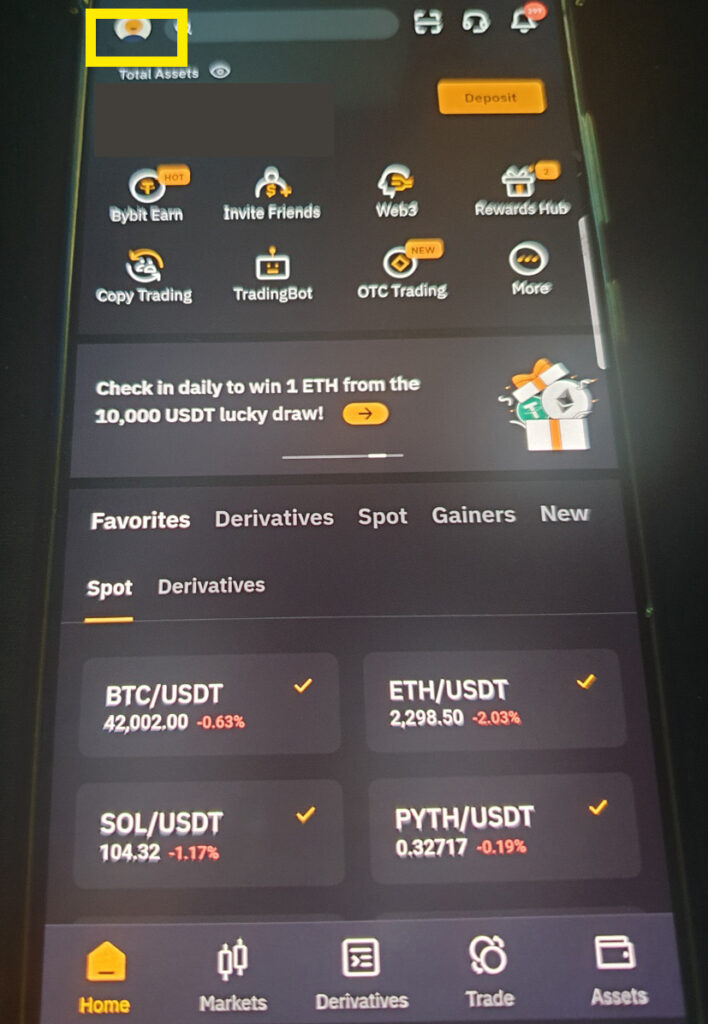Open Invite Friends

(x=271, y=194)
